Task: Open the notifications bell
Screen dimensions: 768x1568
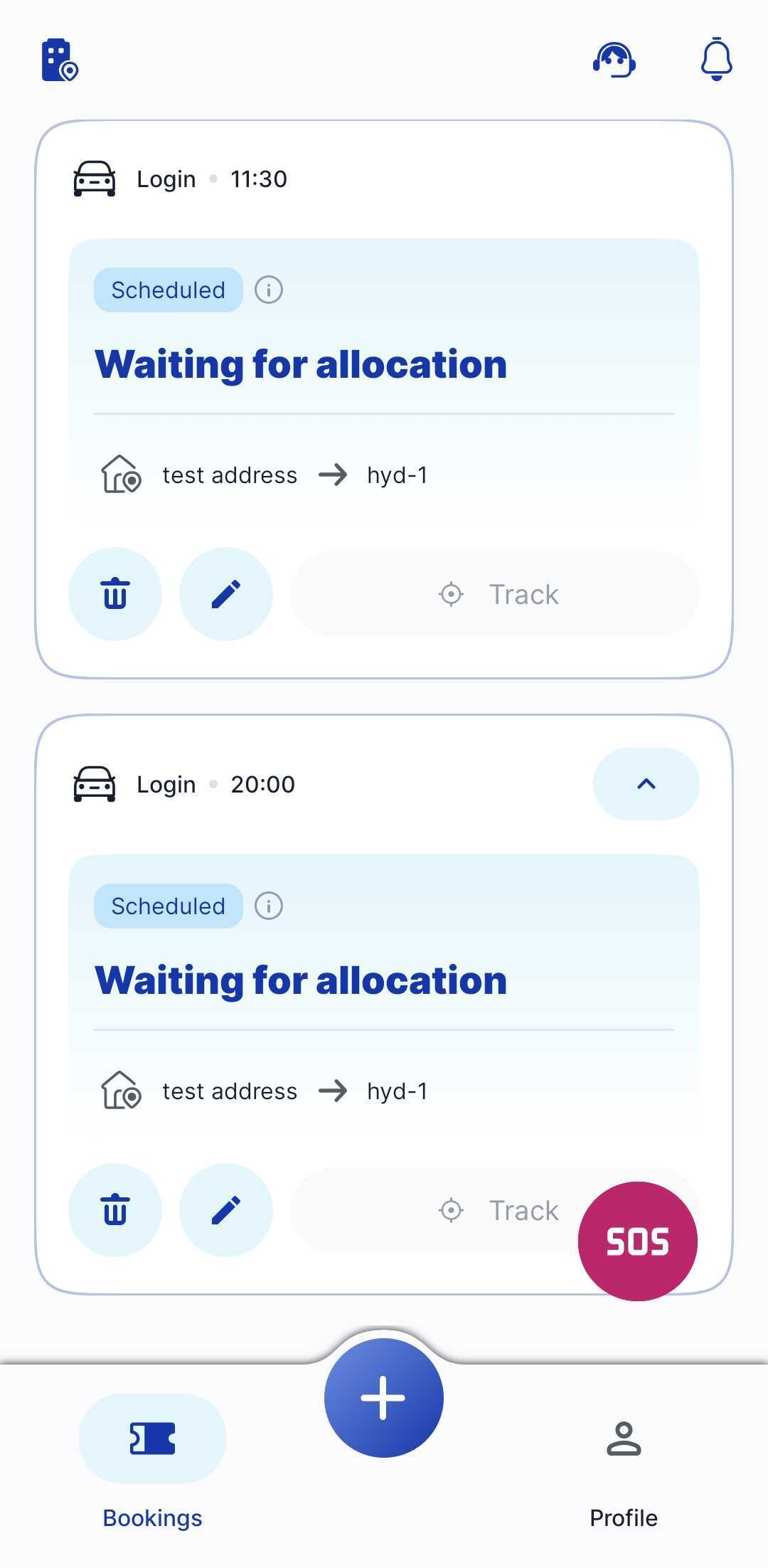Action: 716,60
